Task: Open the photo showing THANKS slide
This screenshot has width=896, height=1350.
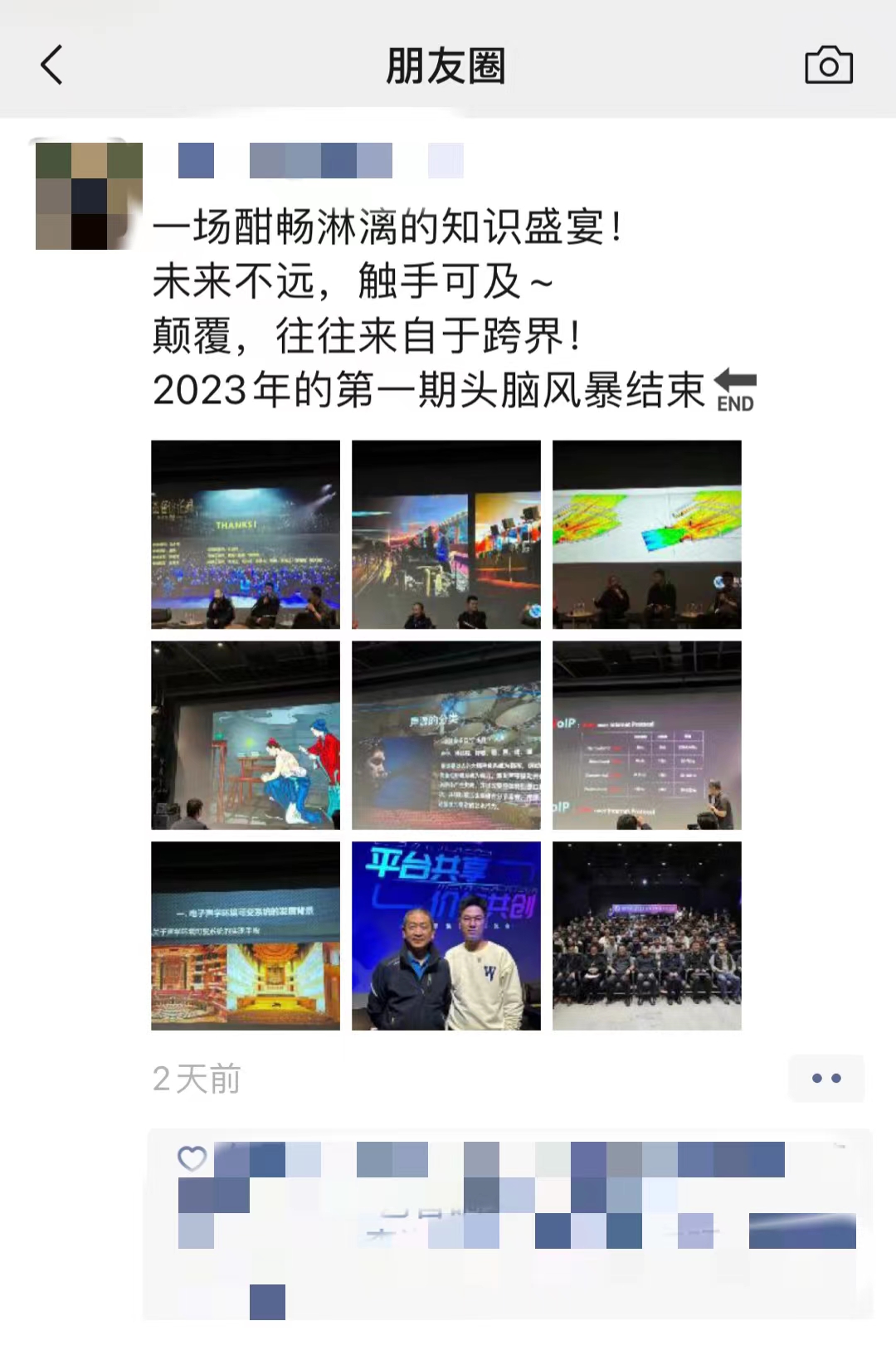Action: click(246, 534)
